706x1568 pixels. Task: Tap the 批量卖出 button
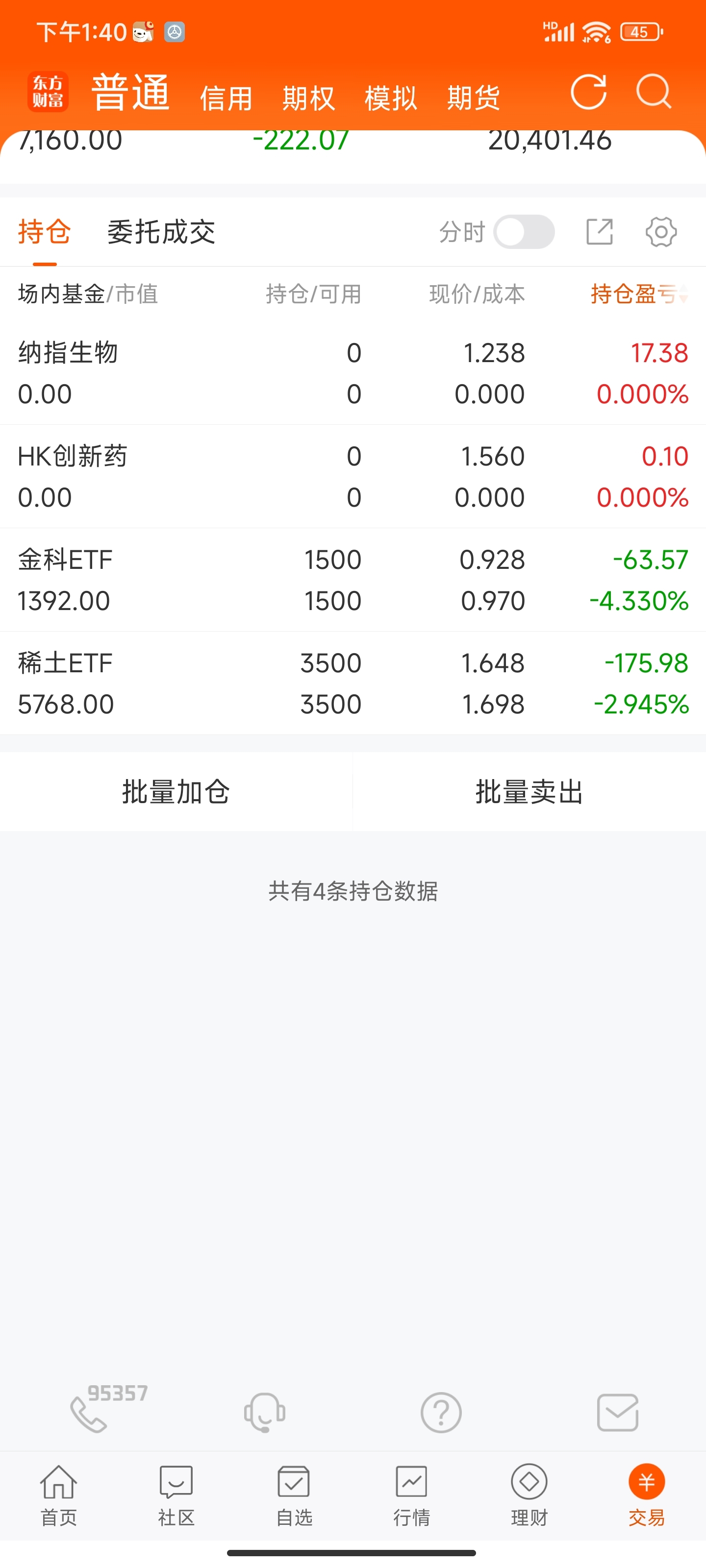point(529,792)
